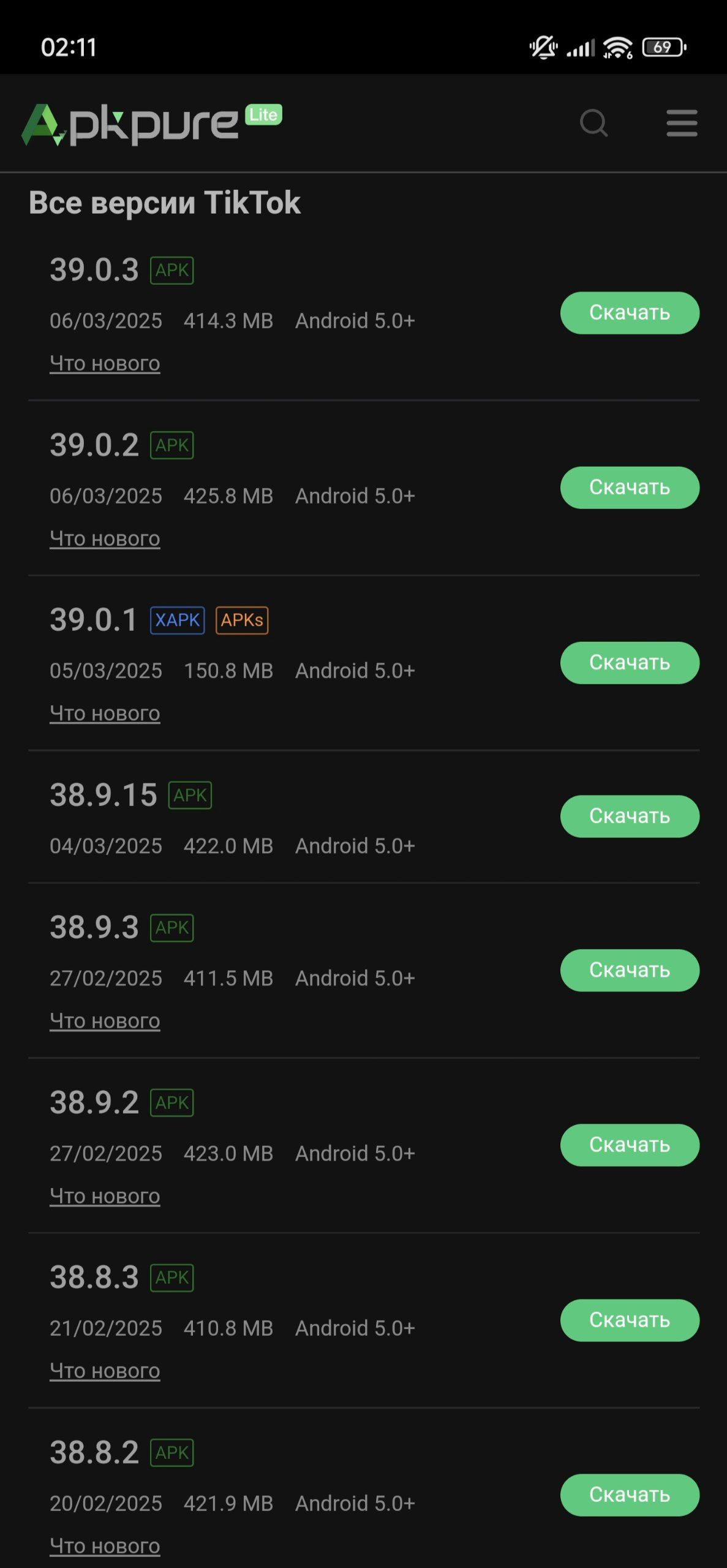727x1568 pixels.
Task: Download TikTok version 38.8.3
Action: click(x=630, y=1321)
